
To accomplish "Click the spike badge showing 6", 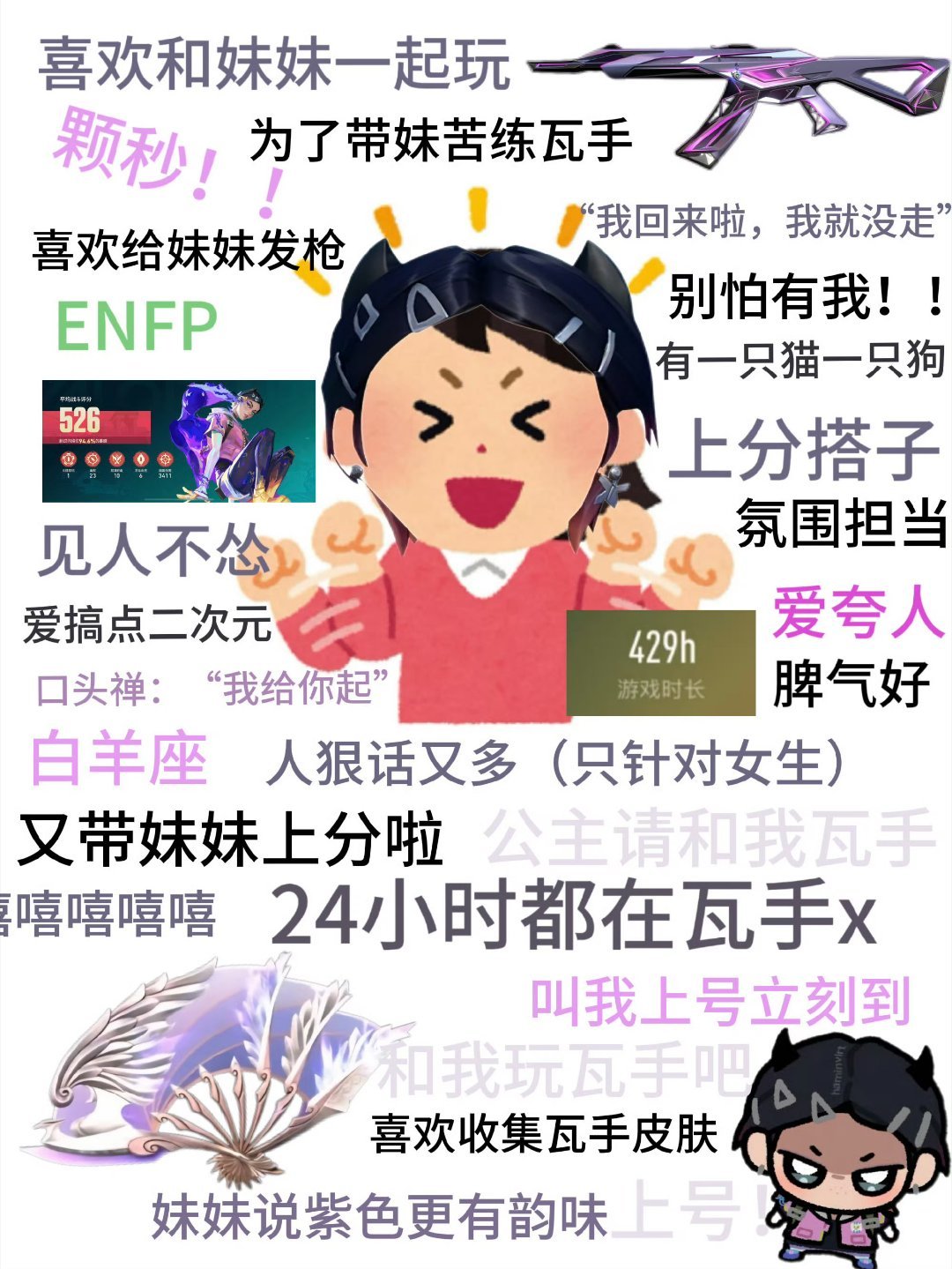I will [x=140, y=459].
